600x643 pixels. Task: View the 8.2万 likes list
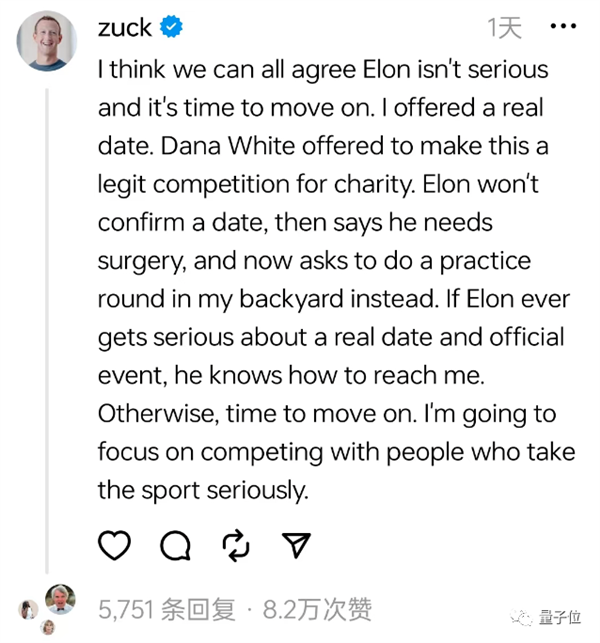coord(316,608)
